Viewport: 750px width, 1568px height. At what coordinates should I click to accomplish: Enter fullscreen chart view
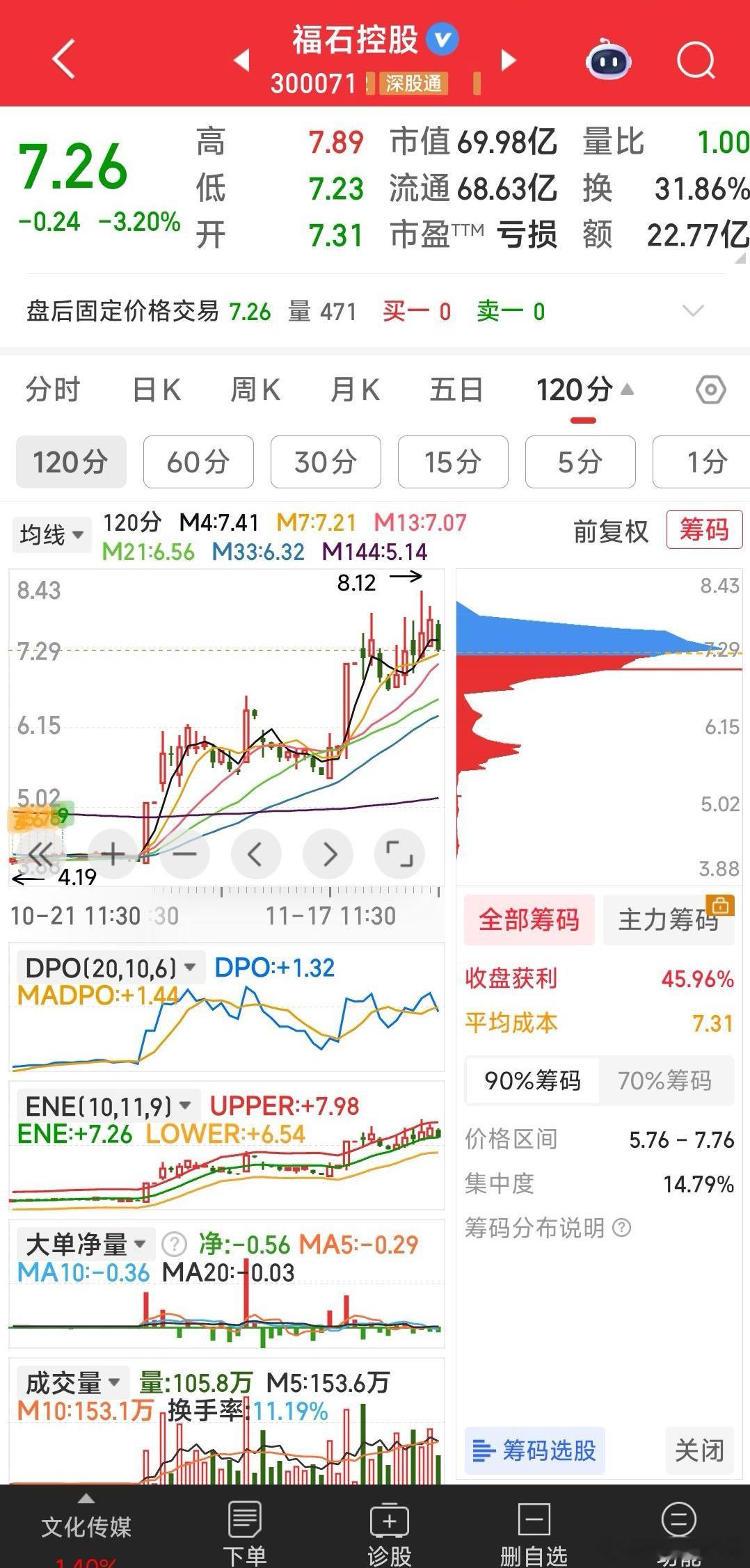(399, 854)
